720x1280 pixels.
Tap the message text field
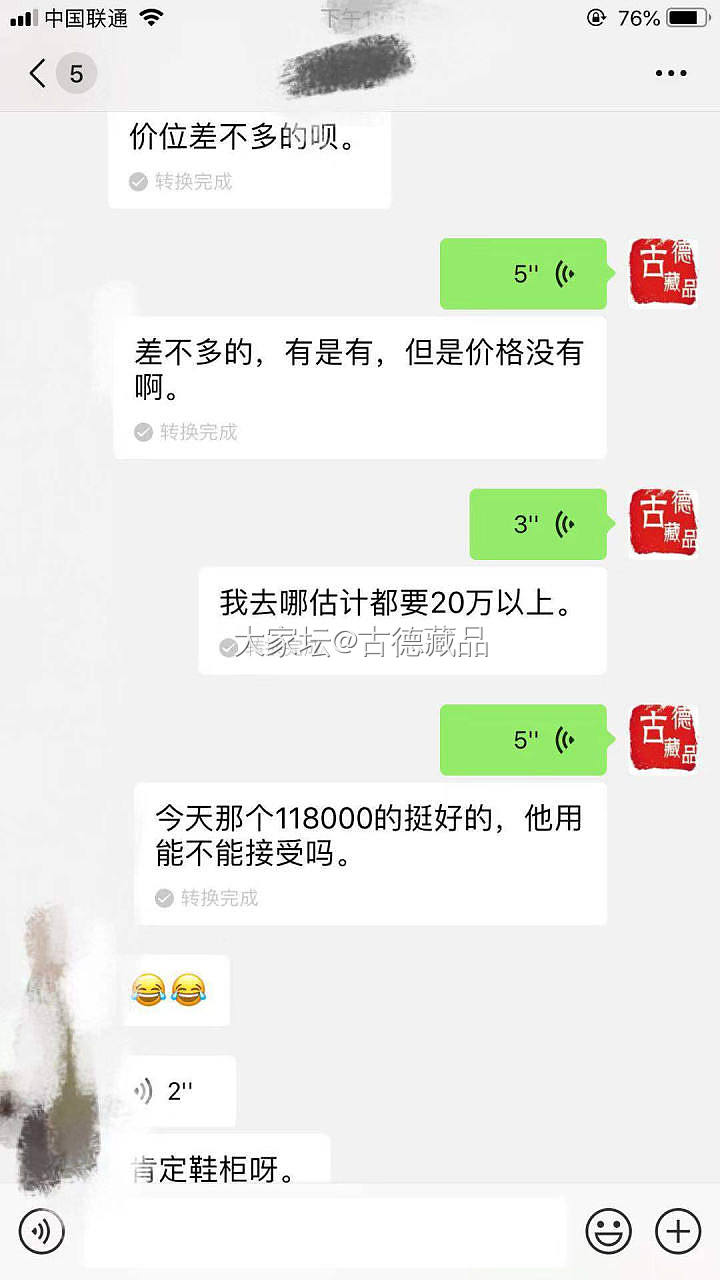point(325,1231)
